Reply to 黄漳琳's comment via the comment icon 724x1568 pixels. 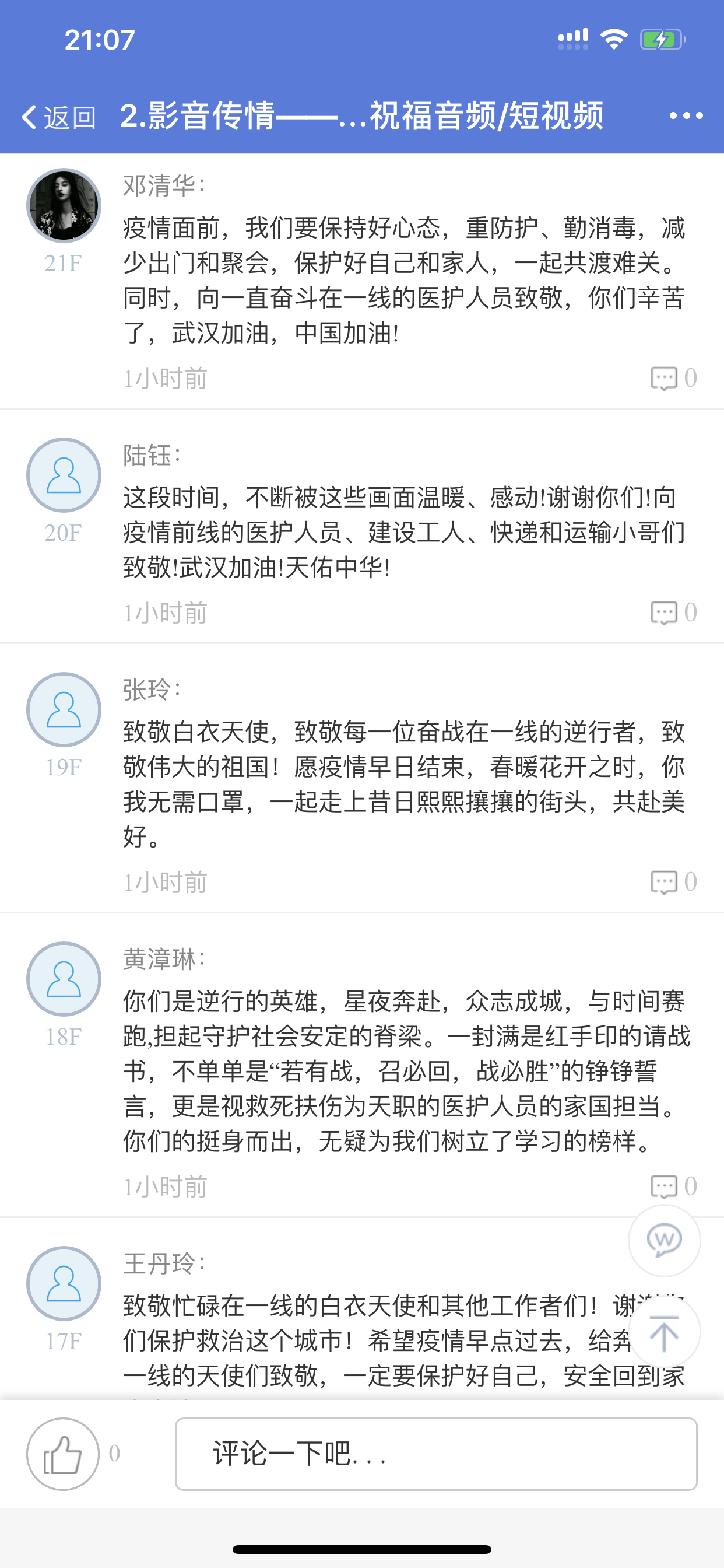coord(664,1186)
